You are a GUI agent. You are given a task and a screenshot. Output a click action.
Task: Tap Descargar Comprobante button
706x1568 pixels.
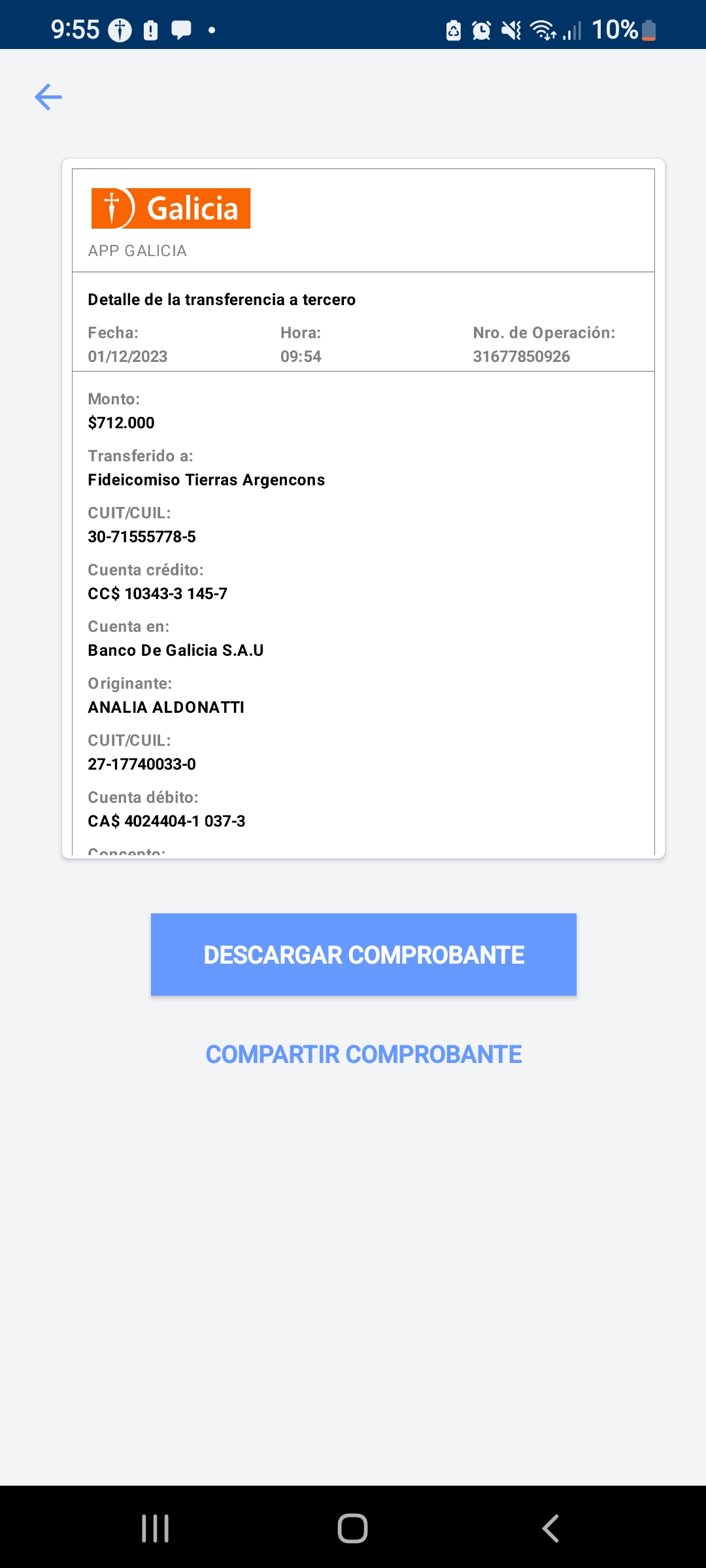pos(363,955)
